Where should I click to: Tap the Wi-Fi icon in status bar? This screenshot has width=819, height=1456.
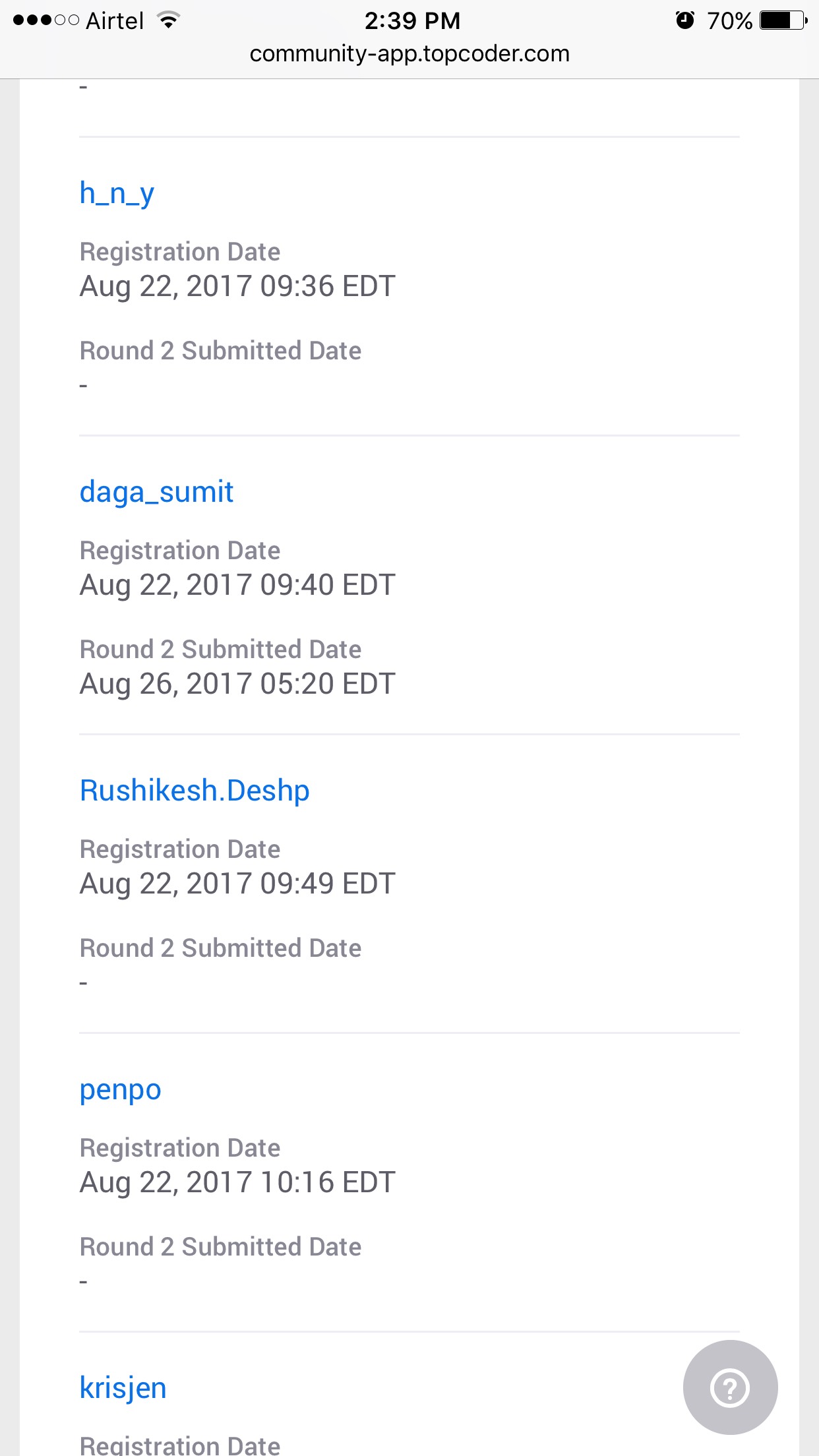pos(167,20)
